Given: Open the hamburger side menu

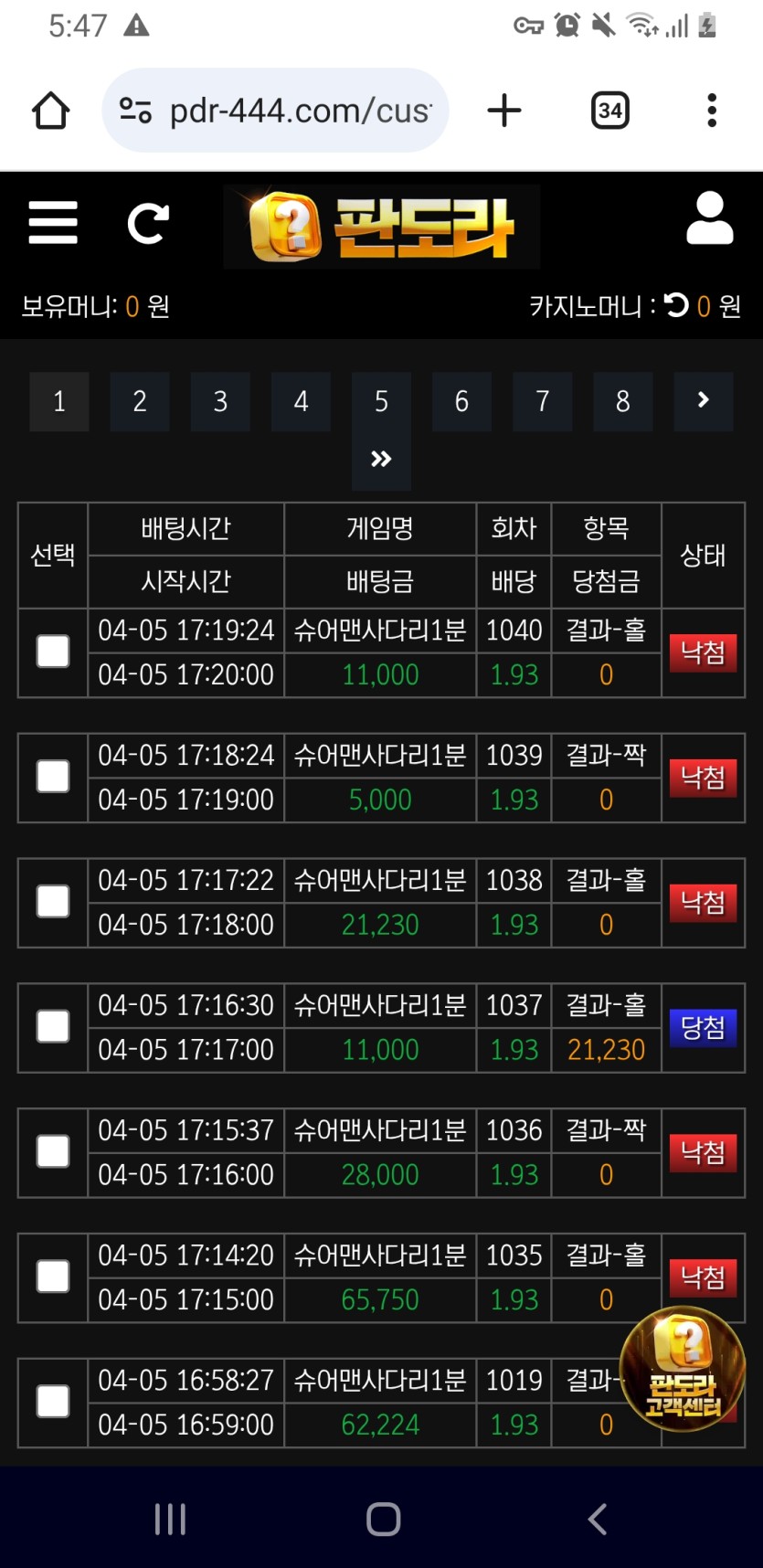Looking at the screenshot, I should (53, 223).
